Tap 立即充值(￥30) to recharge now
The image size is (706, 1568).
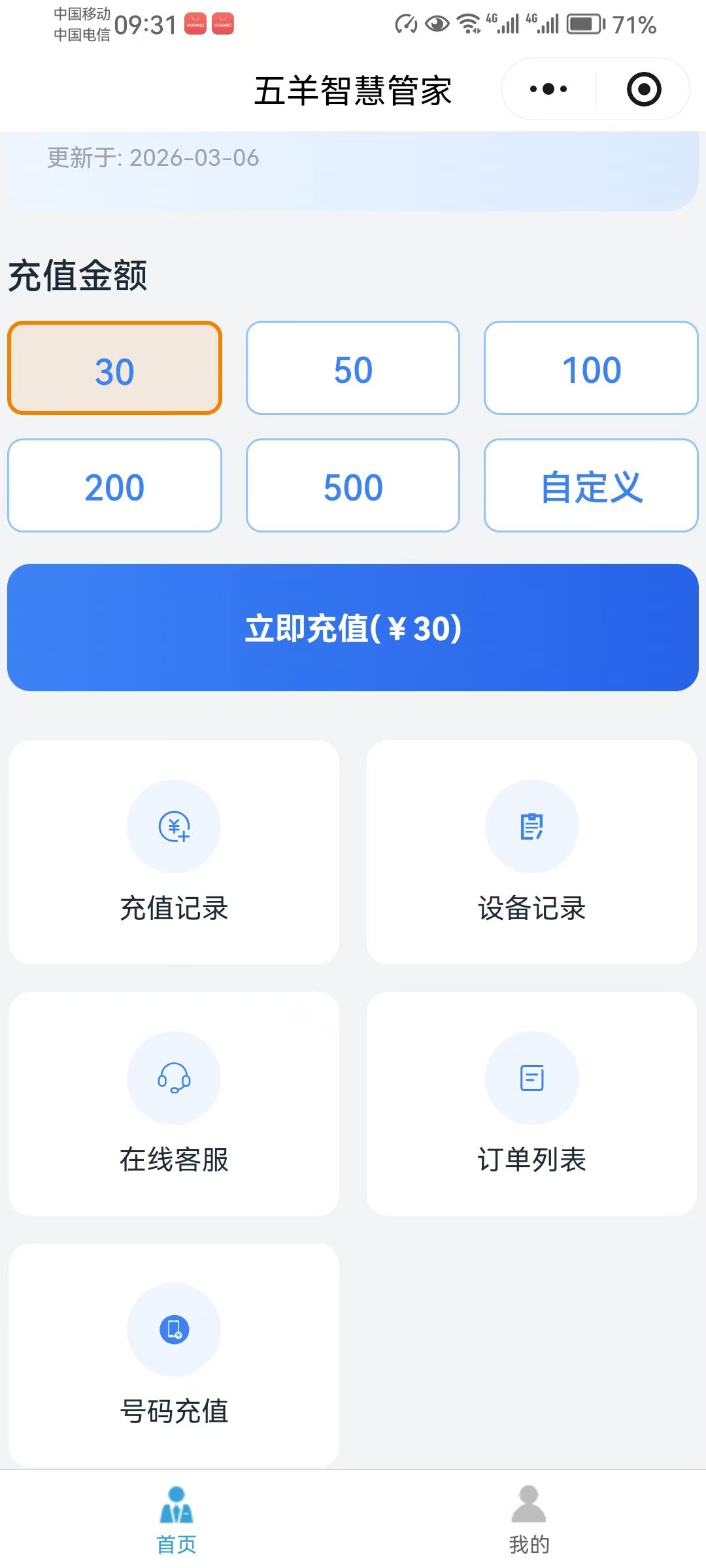tap(353, 628)
